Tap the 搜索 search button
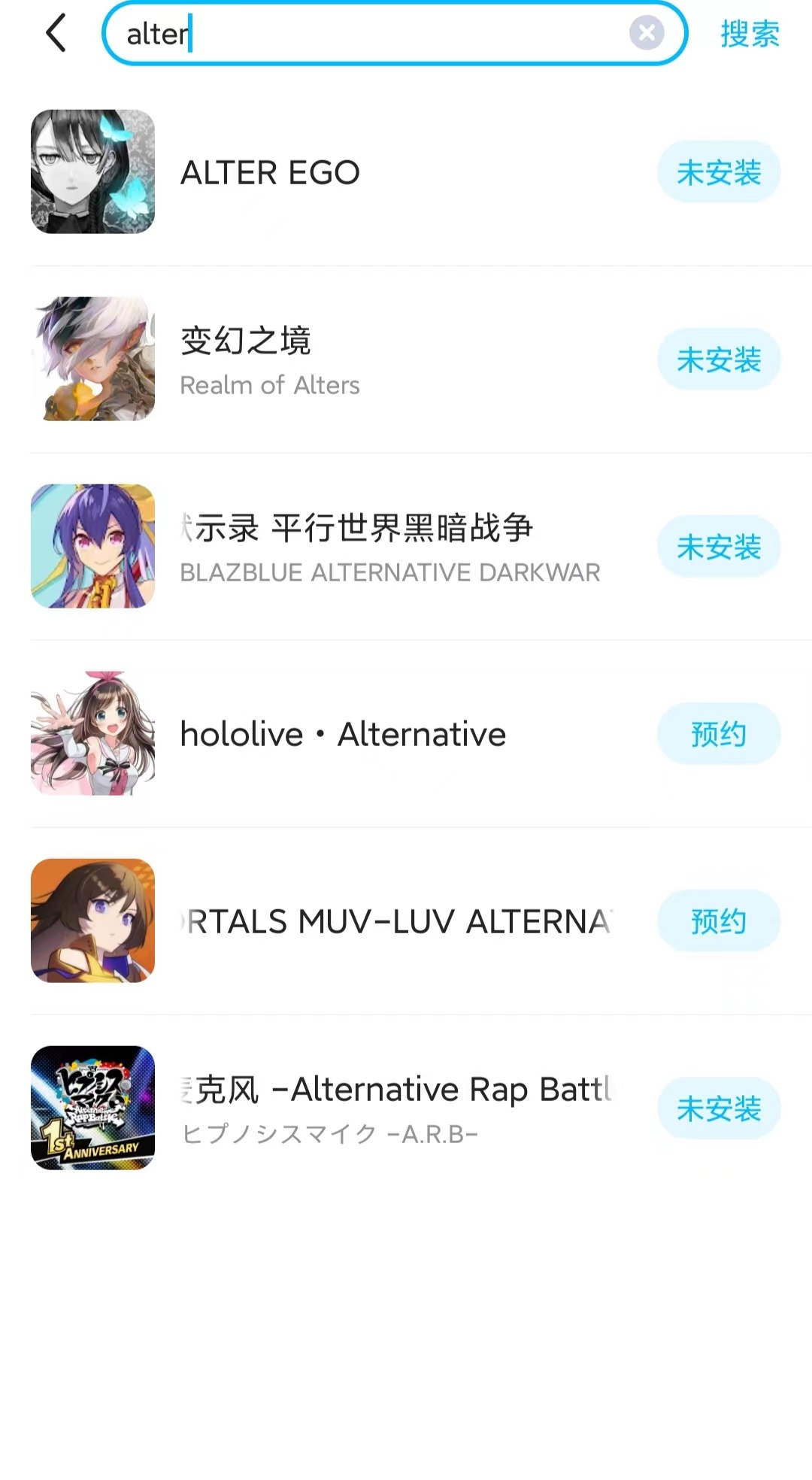This screenshot has height=1480, width=812. pos(750,34)
